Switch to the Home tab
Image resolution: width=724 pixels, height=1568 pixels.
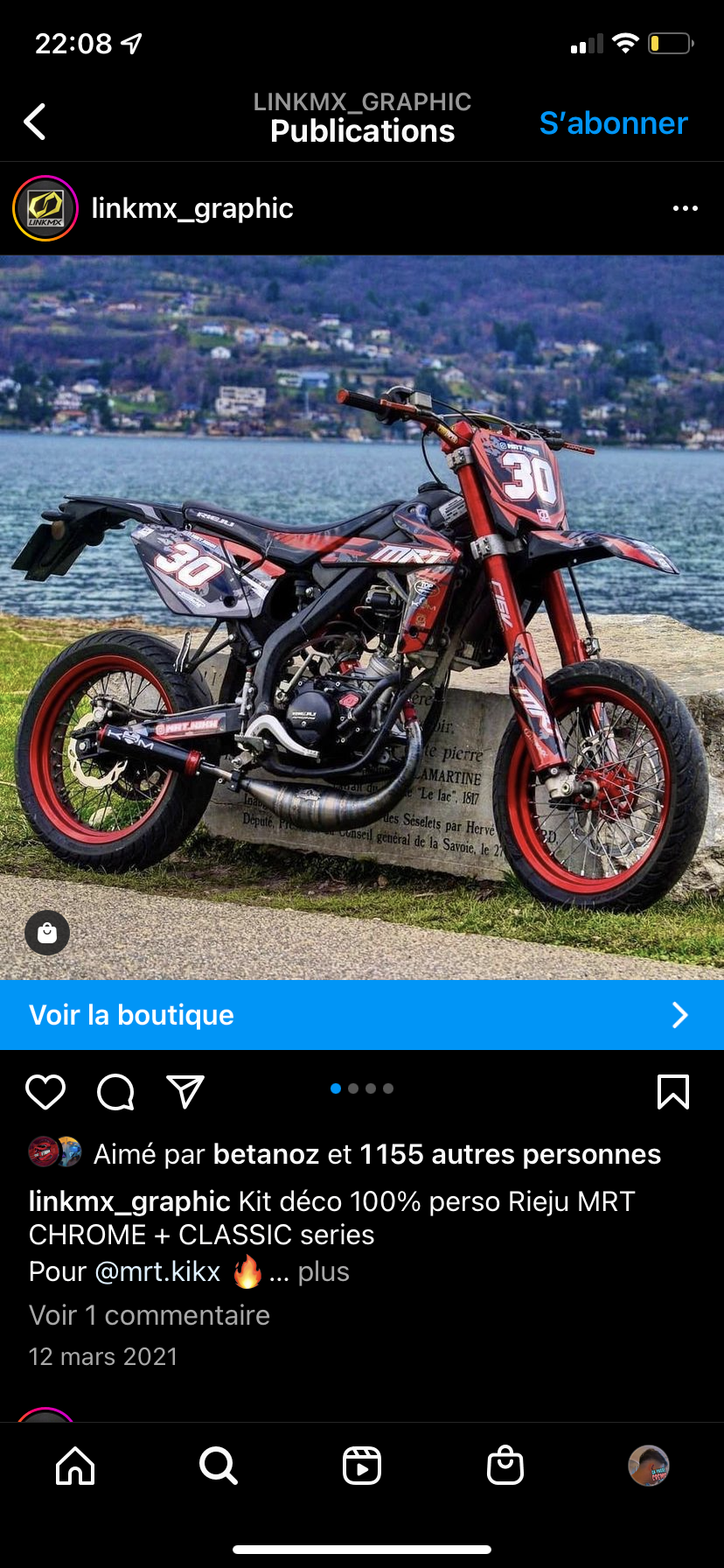tap(75, 1466)
